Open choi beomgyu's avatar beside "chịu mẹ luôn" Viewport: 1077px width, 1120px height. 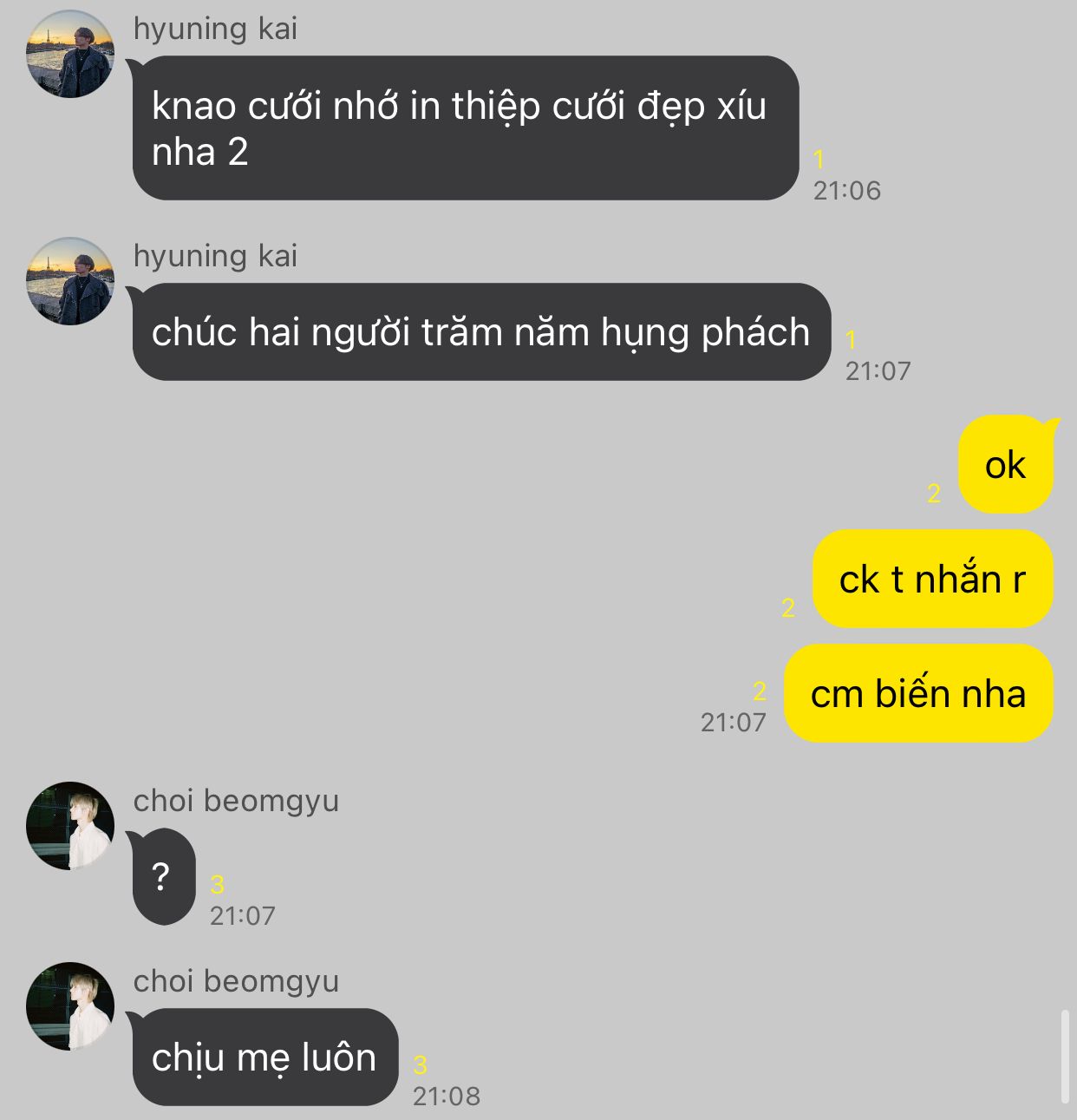coord(70,1006)
